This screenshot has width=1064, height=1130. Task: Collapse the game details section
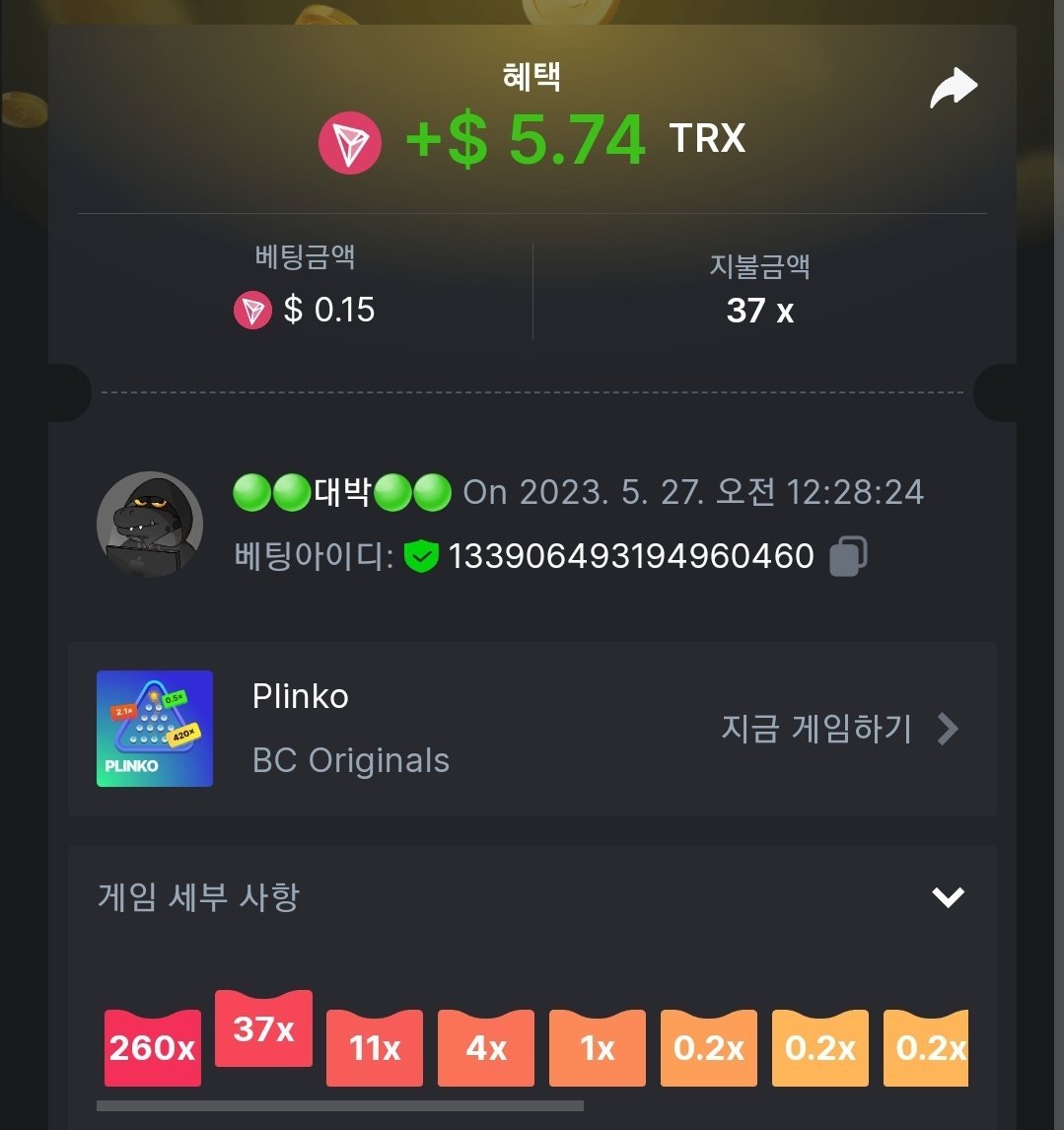(x=948, y=897)
